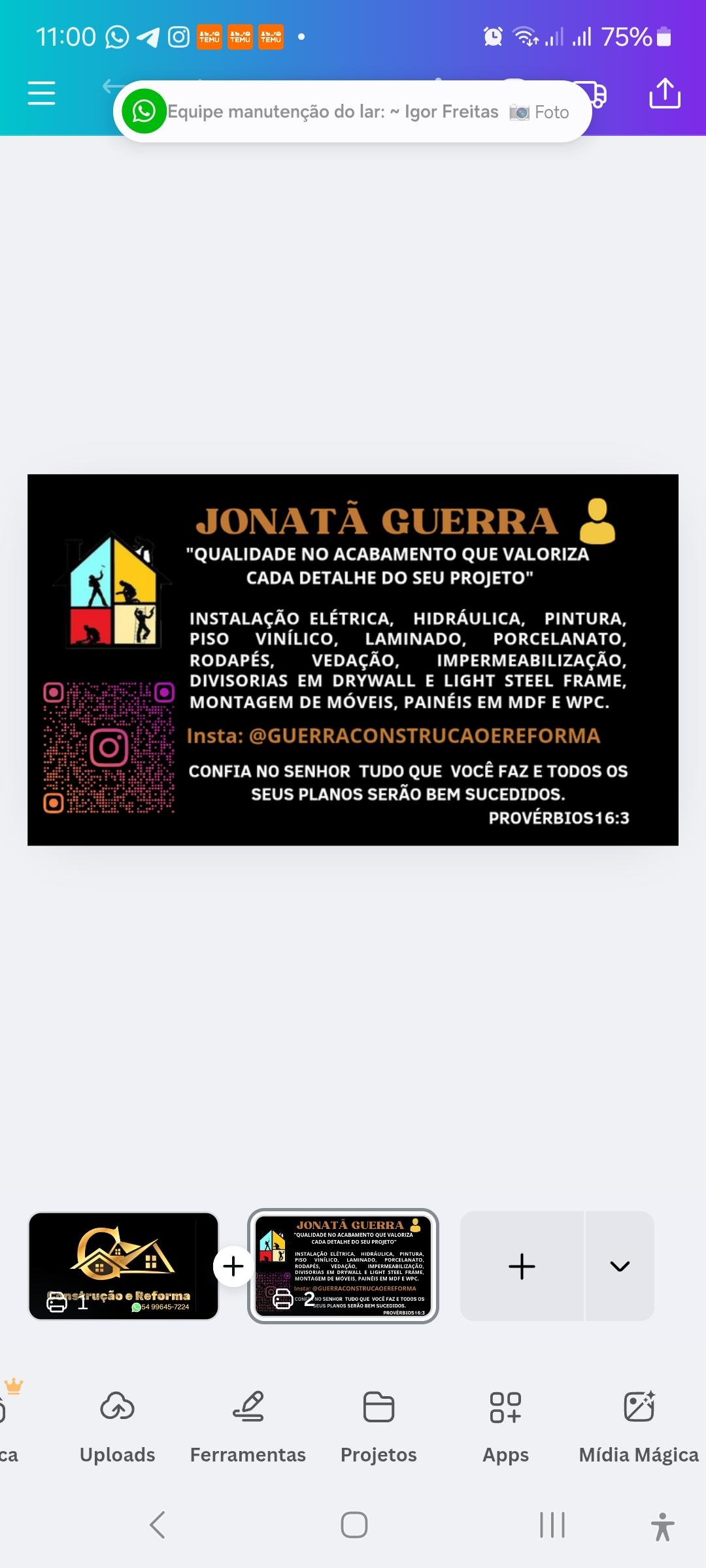Select the Jonatã Guerra card on the canvas
The height and width of the screenshot is (1568, 706).
[x=353, y=660]
